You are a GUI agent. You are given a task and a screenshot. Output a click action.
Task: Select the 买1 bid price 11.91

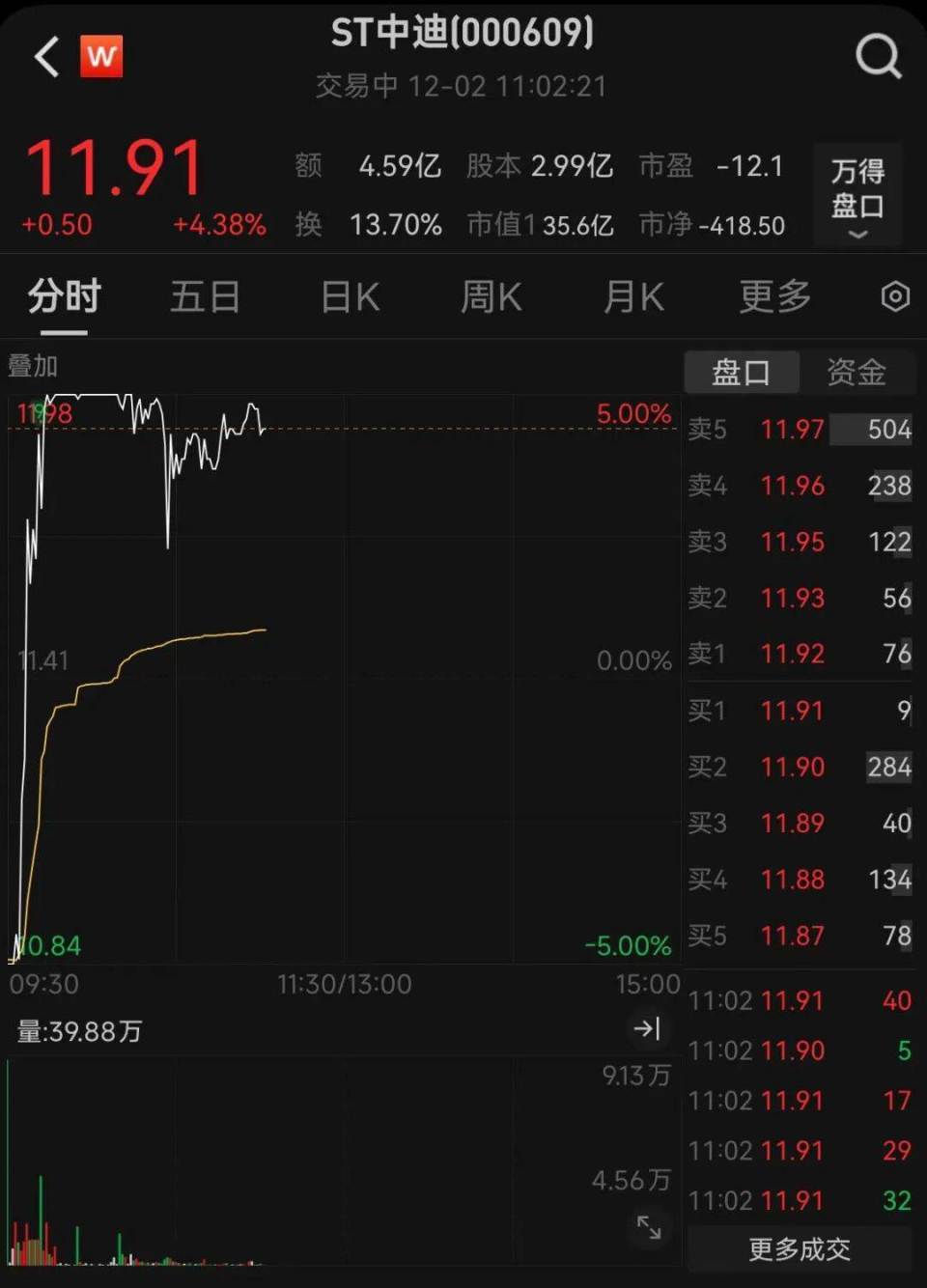pos(792,711)
